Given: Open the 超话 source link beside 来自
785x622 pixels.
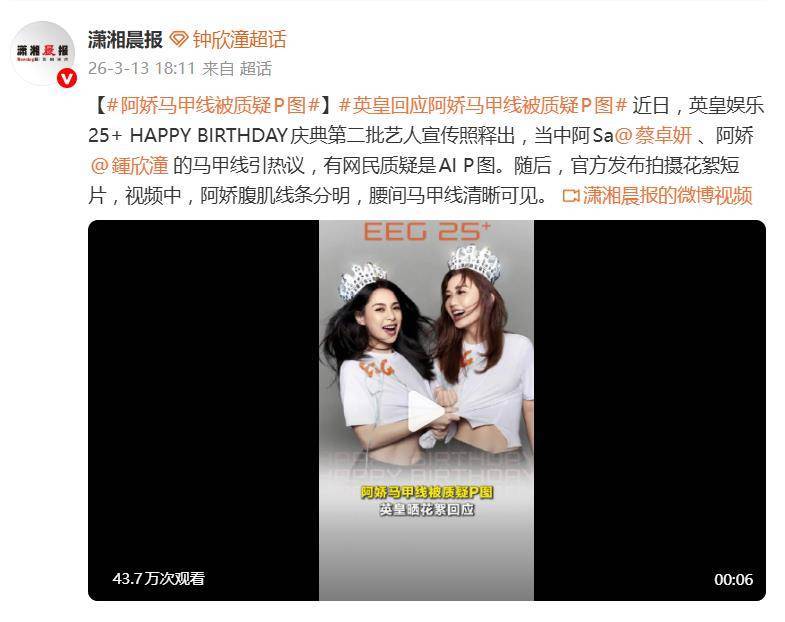Looking at the screenshot, I should click(x=256, y=68).
